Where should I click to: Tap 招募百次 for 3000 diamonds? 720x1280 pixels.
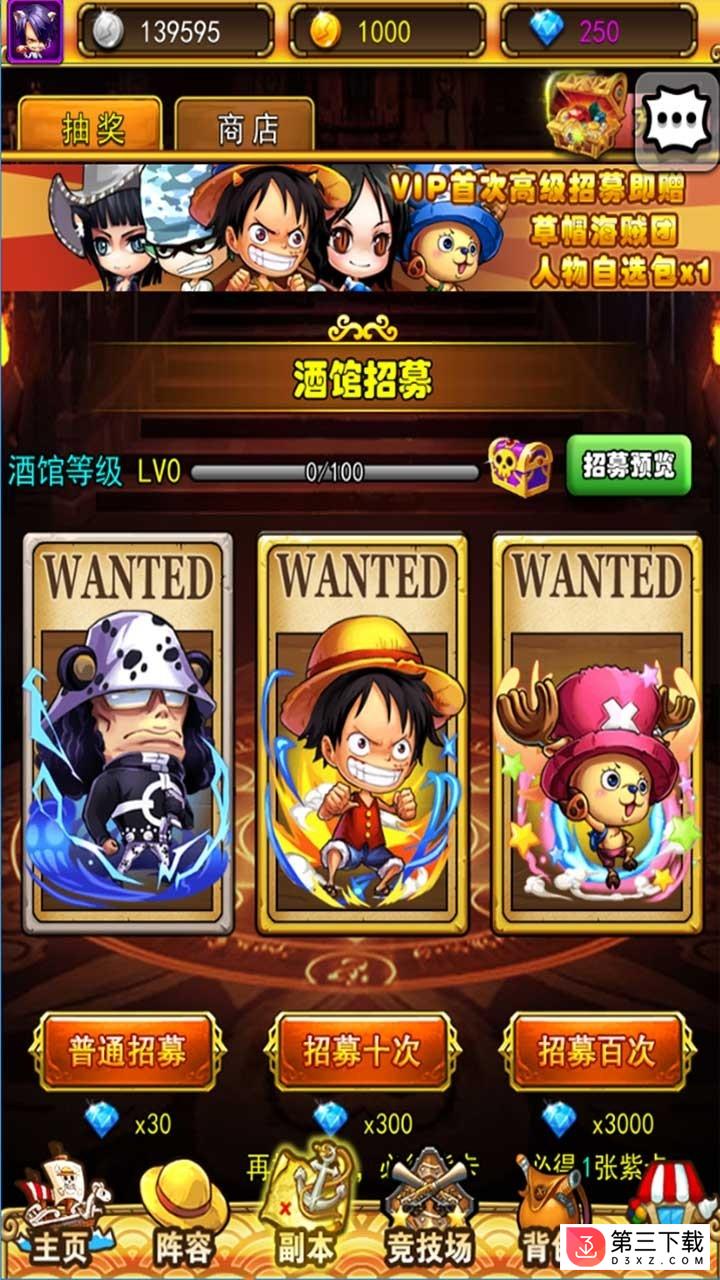(x=597, y=1051)
